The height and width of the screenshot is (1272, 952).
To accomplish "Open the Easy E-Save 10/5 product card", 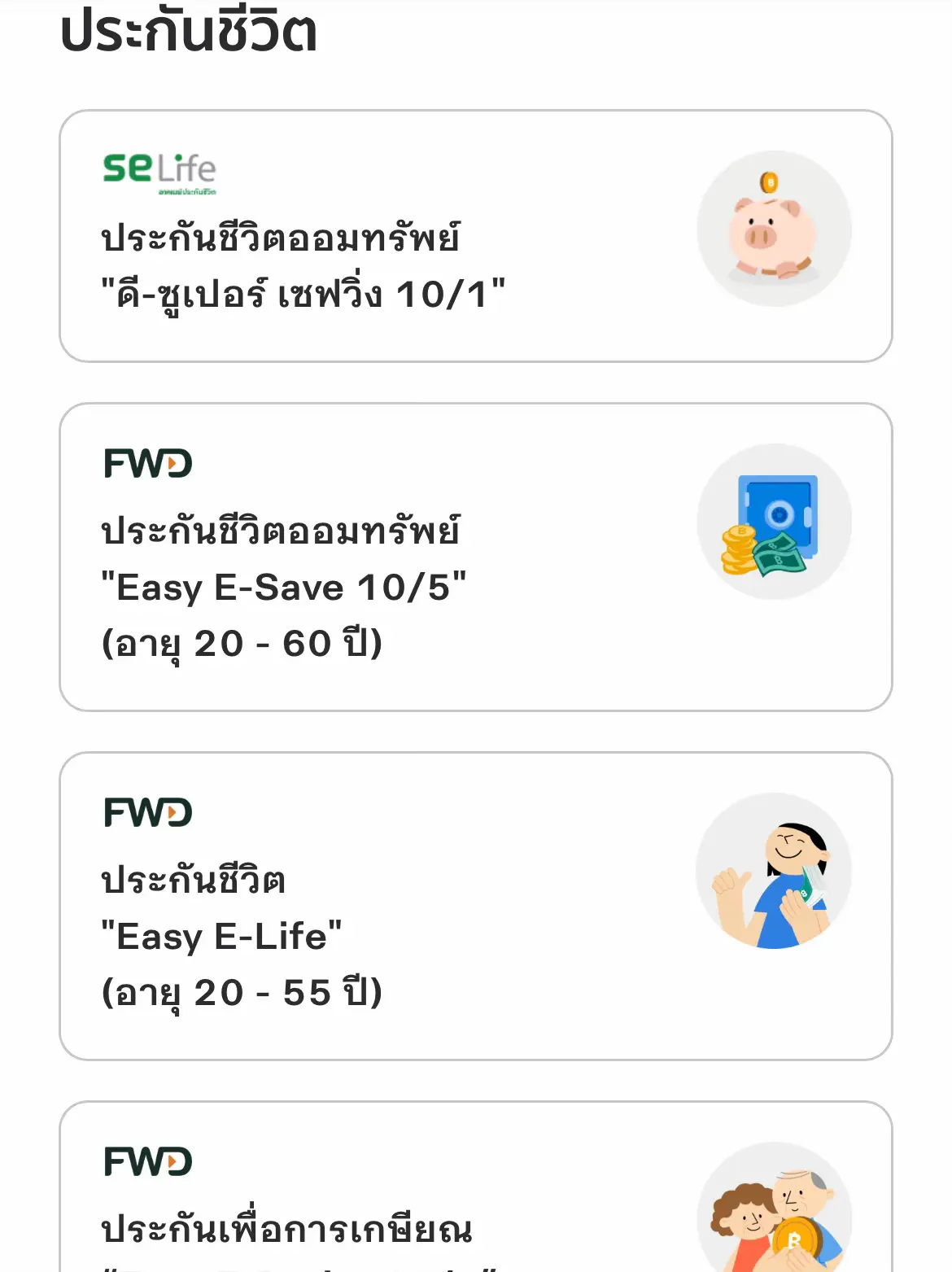I will tap(476, 553).
